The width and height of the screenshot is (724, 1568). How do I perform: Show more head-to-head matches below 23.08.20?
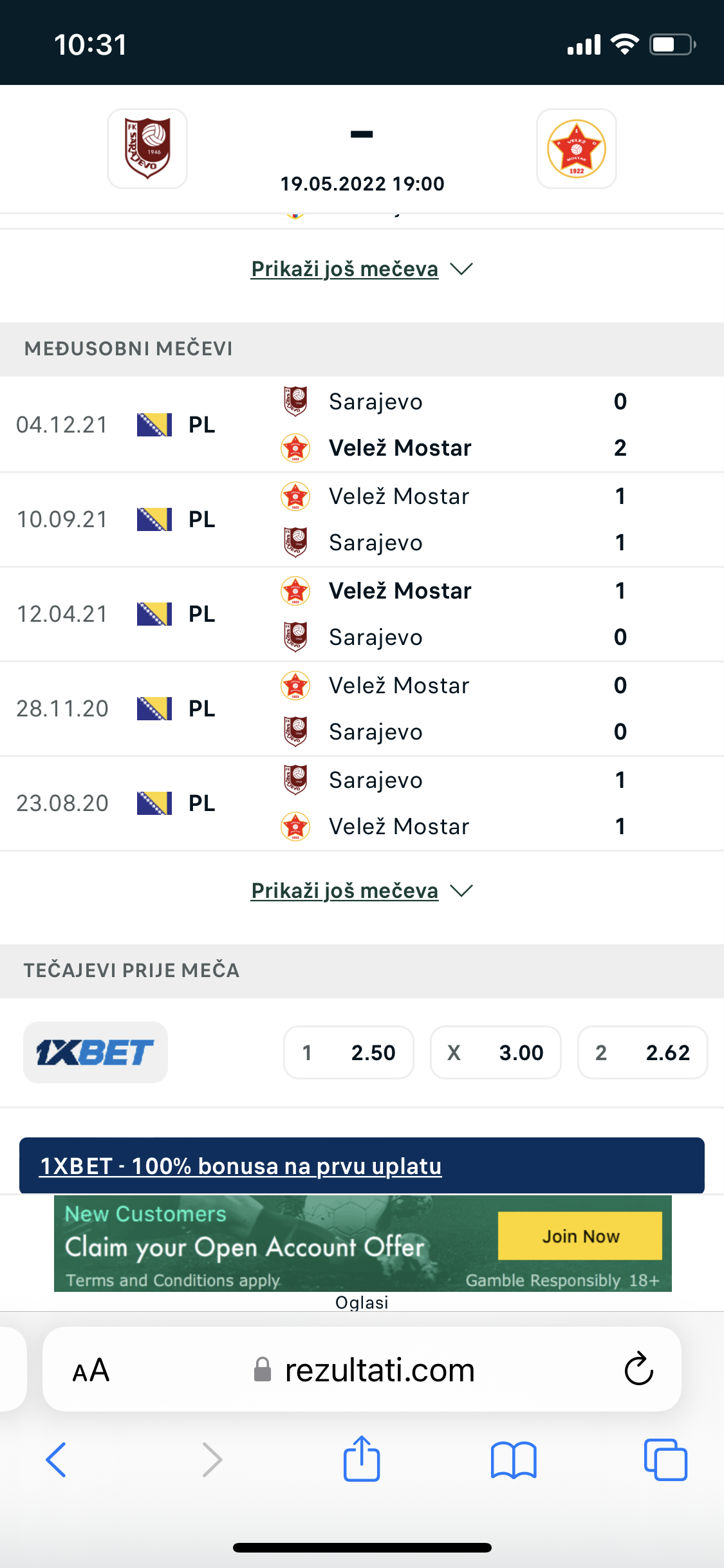[361, 891]
